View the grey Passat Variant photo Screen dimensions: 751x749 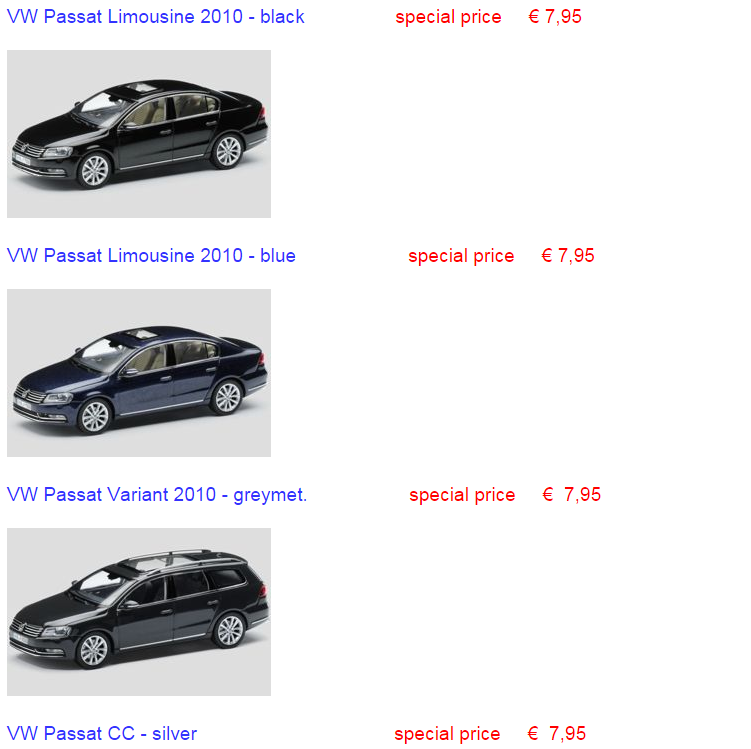(139, 612)
